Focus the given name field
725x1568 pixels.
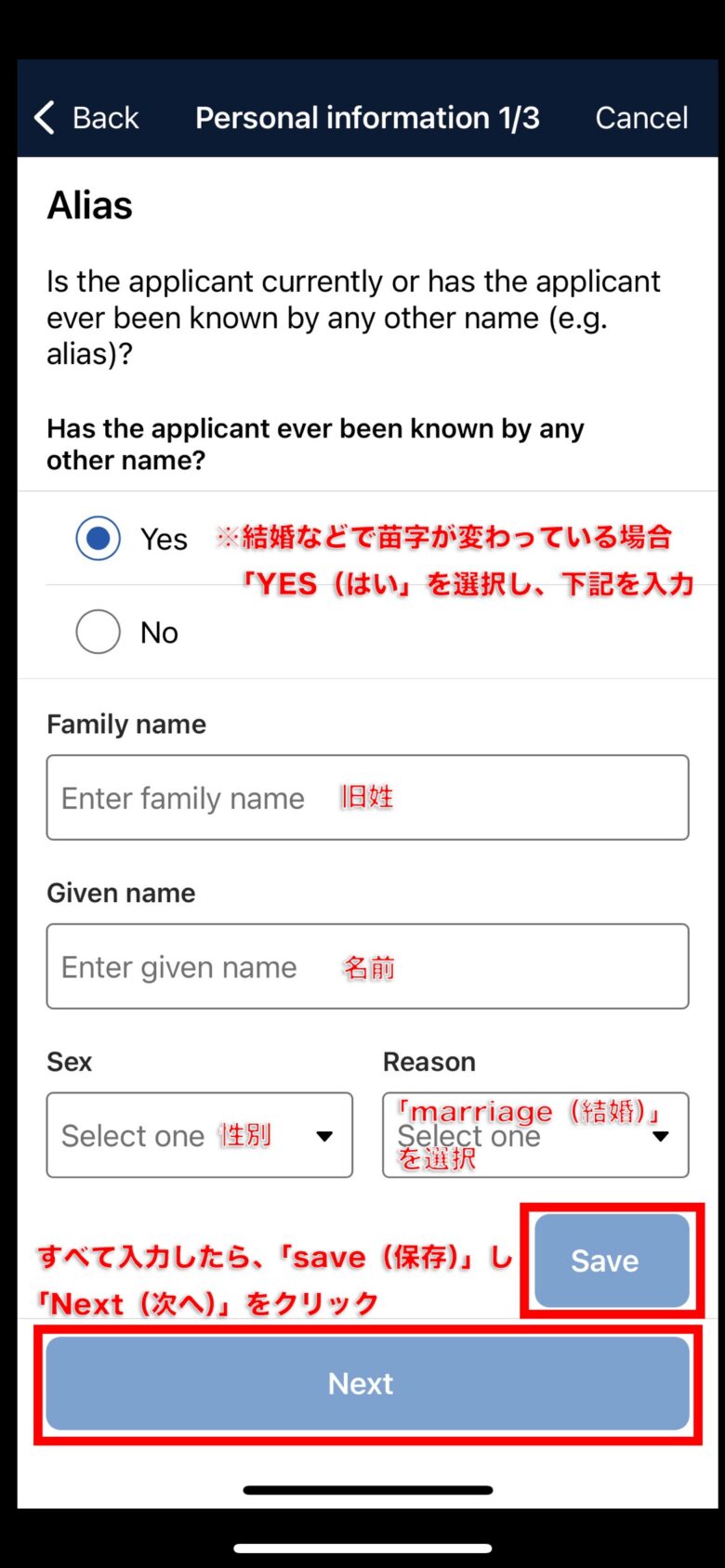click(x=368, y=966)
